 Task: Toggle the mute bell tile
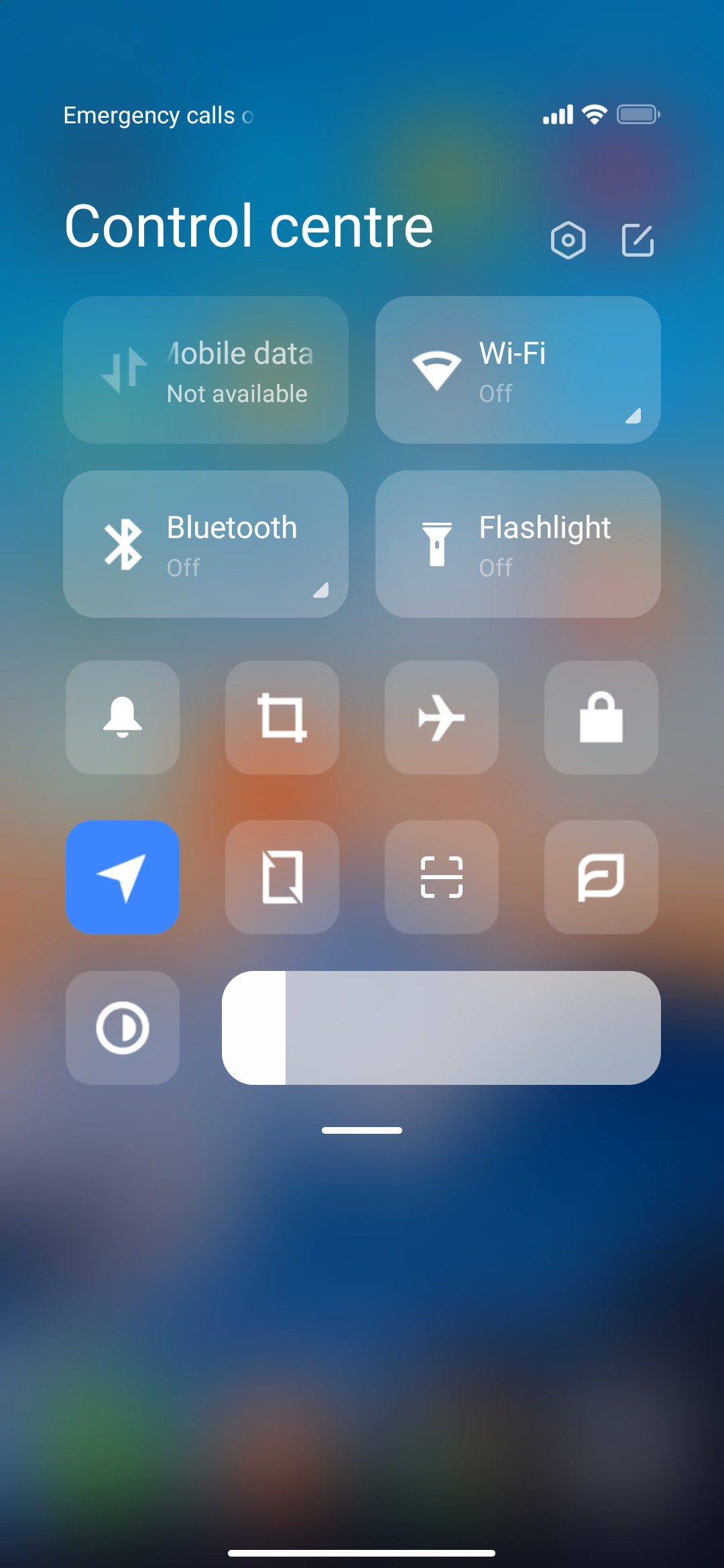point(123,718)
